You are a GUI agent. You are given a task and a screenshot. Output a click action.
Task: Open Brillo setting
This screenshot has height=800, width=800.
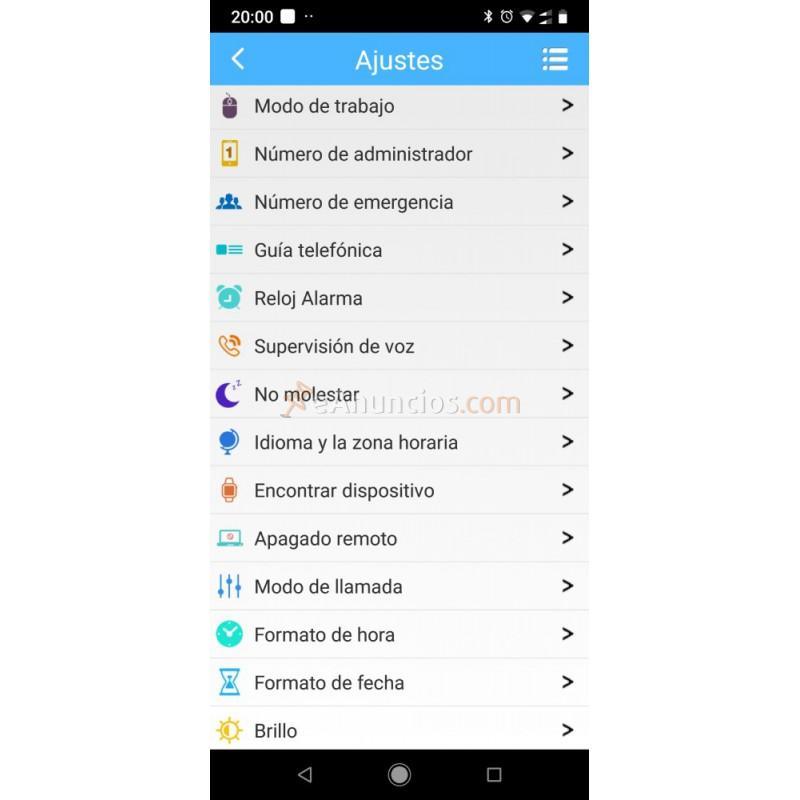pos(398,730)
